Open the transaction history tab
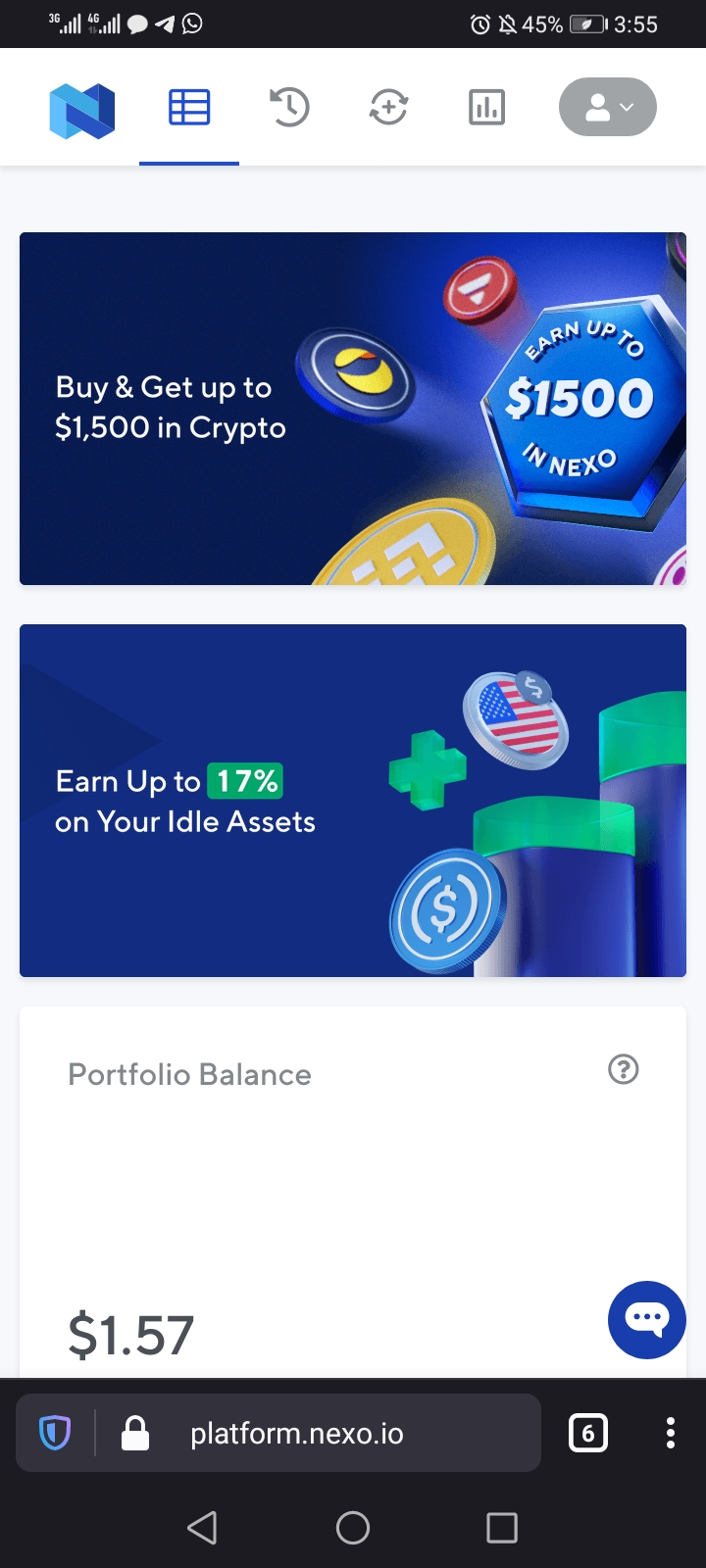 [289, 107]
